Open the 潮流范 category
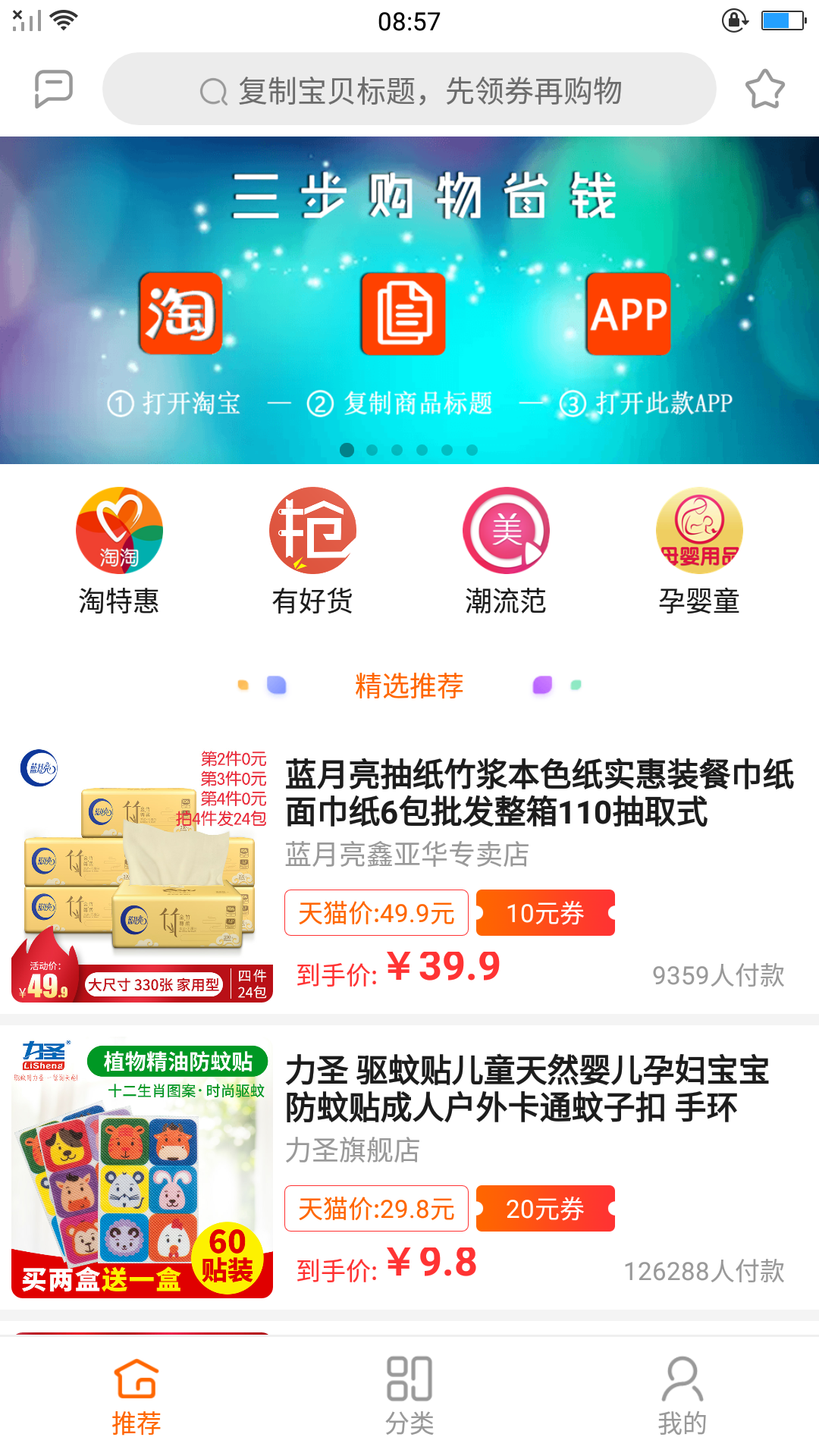This screenshot has height=1456, width=819. 506,551
